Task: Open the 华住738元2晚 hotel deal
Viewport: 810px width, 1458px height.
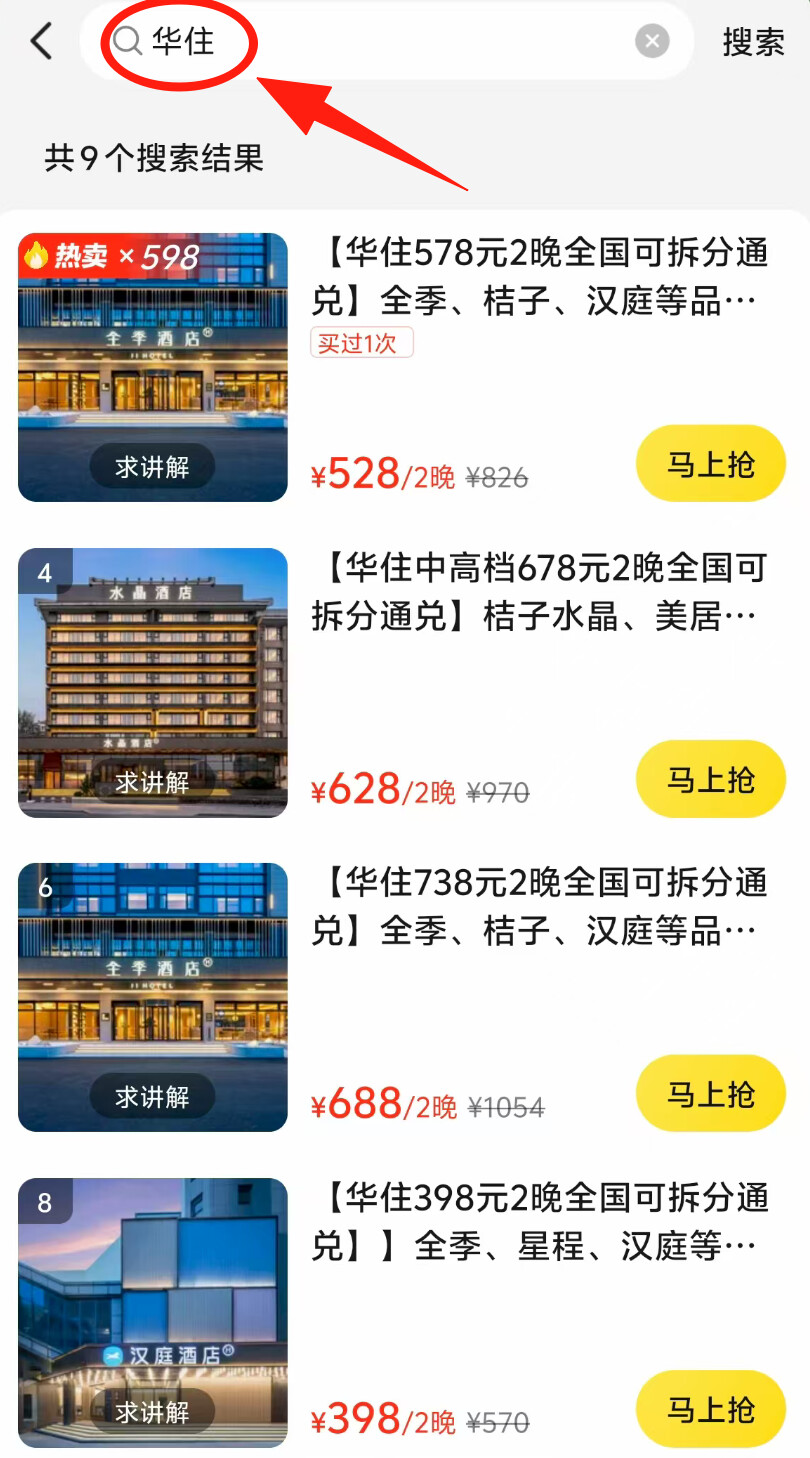Action: (540, 907)
